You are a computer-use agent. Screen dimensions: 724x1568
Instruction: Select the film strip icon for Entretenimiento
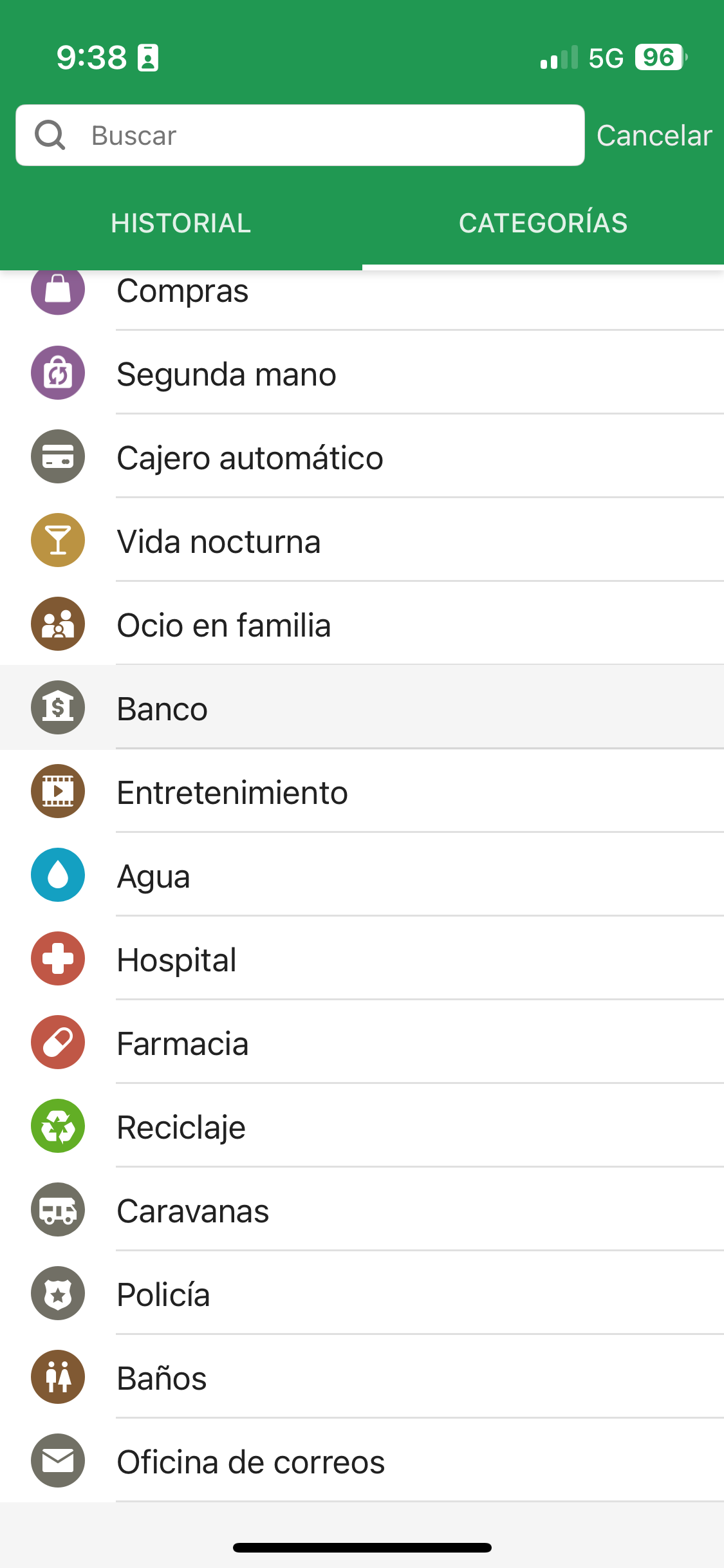click(x=57, y=791)
